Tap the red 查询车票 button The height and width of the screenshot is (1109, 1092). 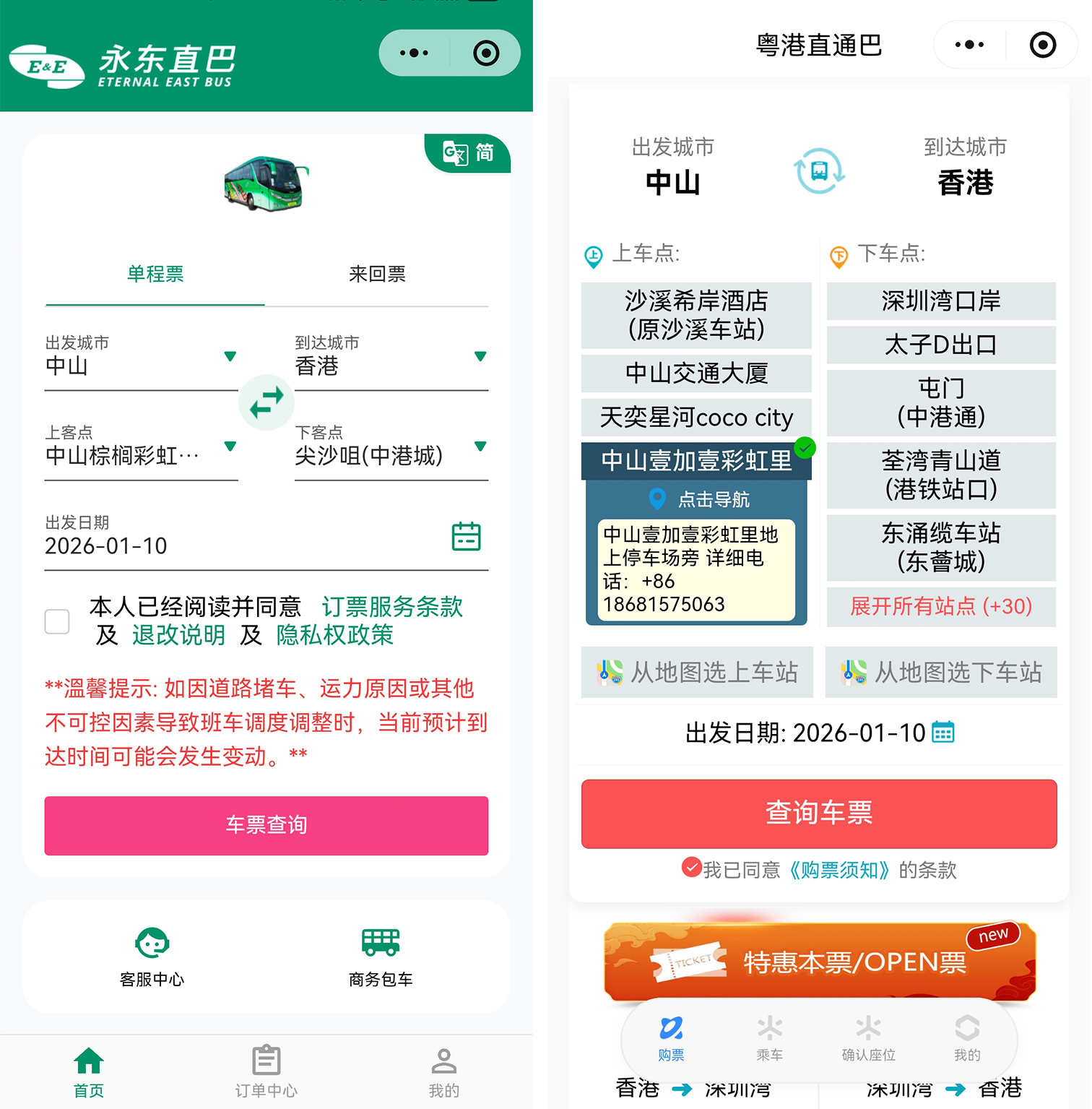(x=818, y=813)
